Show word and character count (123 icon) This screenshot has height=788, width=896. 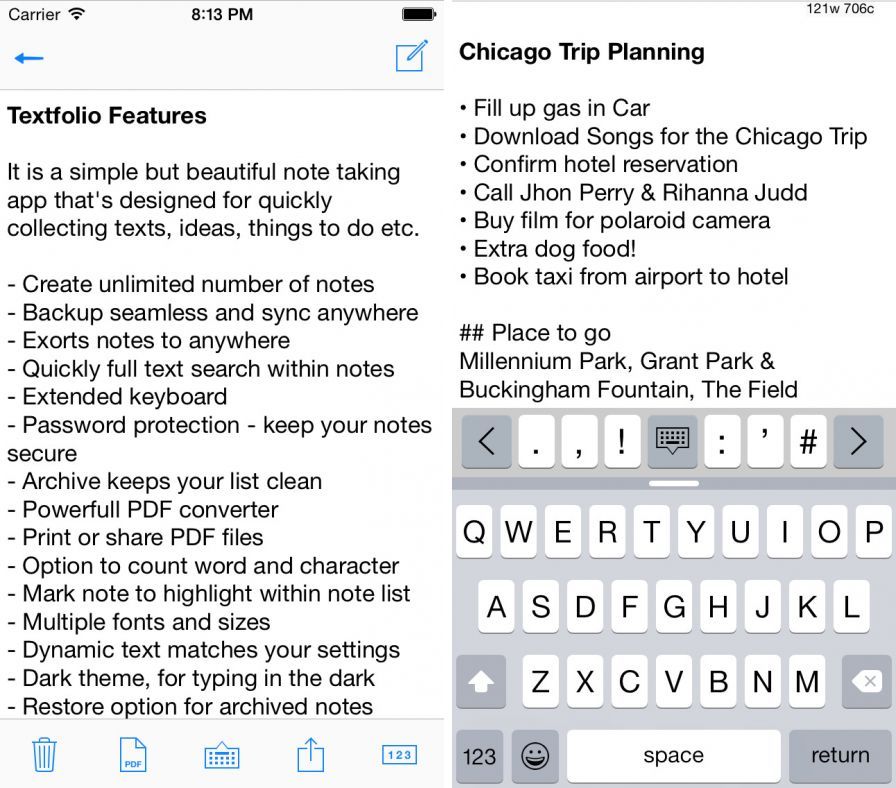click(399, 755)
